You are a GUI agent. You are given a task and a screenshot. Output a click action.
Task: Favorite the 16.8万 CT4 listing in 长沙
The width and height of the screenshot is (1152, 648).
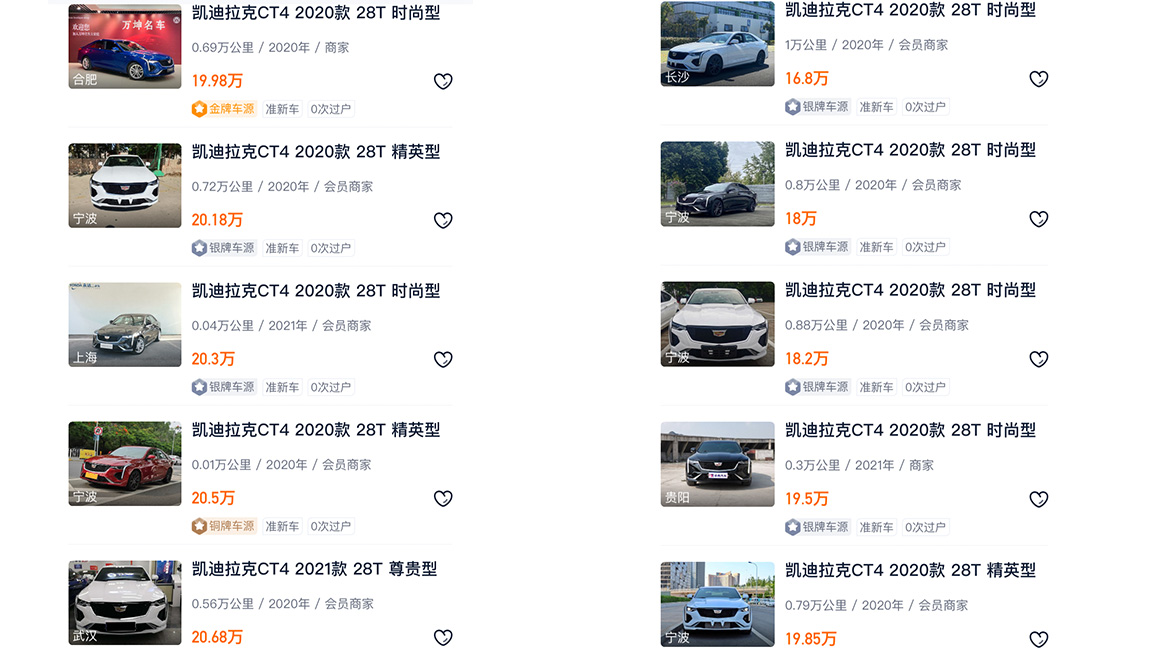tap(1039, 79)
